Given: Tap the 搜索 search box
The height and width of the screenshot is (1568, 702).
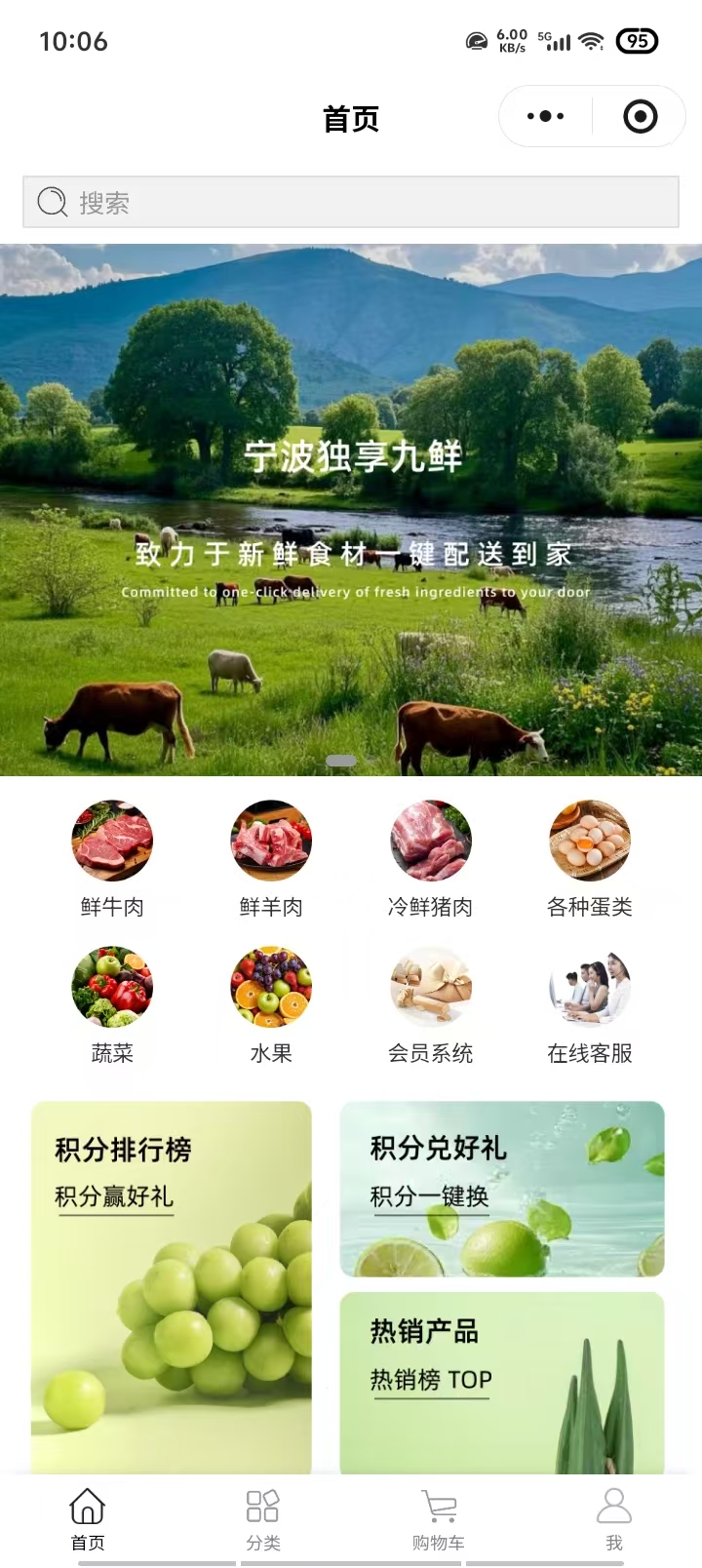Looking at the screenshot, I should point(351,202).
